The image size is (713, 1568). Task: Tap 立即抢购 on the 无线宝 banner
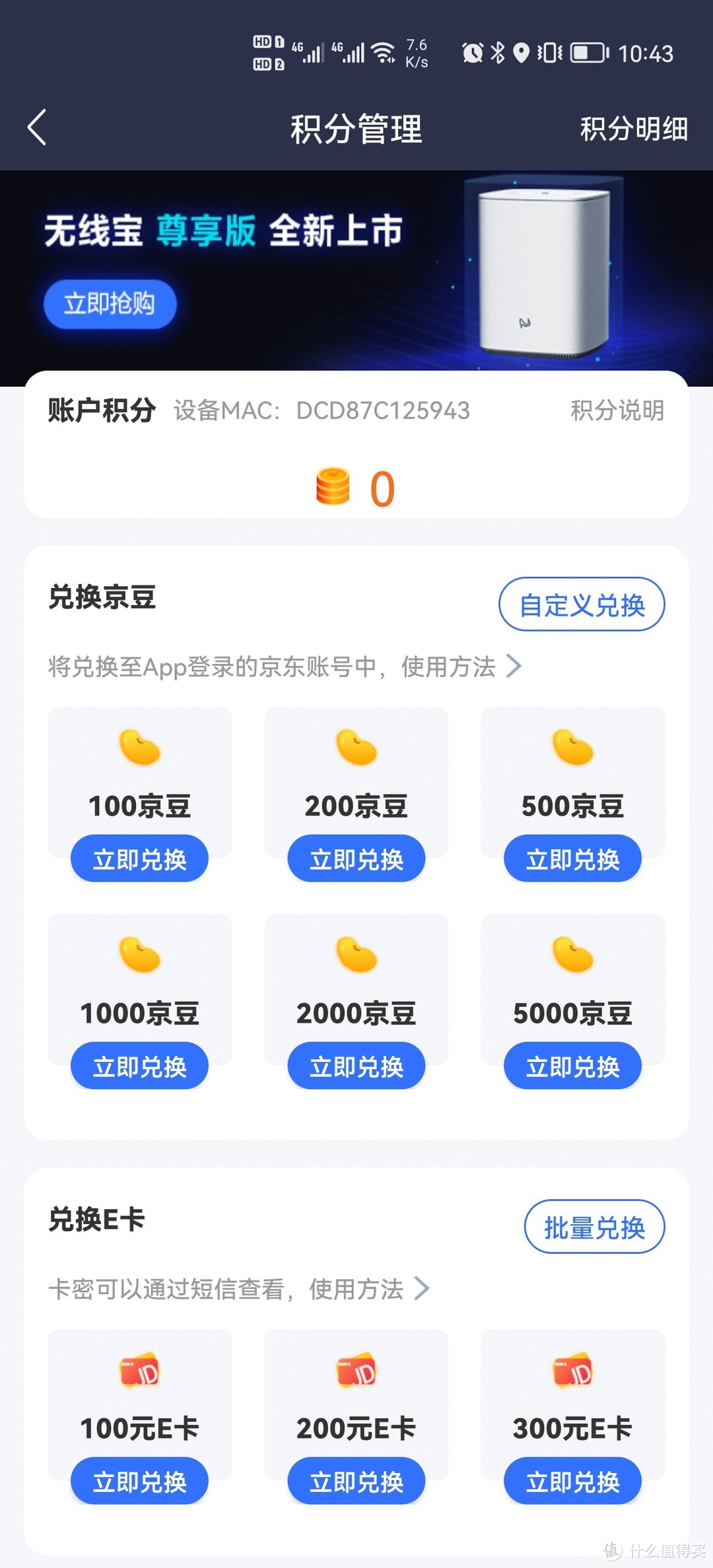click(x=110, y=304)
